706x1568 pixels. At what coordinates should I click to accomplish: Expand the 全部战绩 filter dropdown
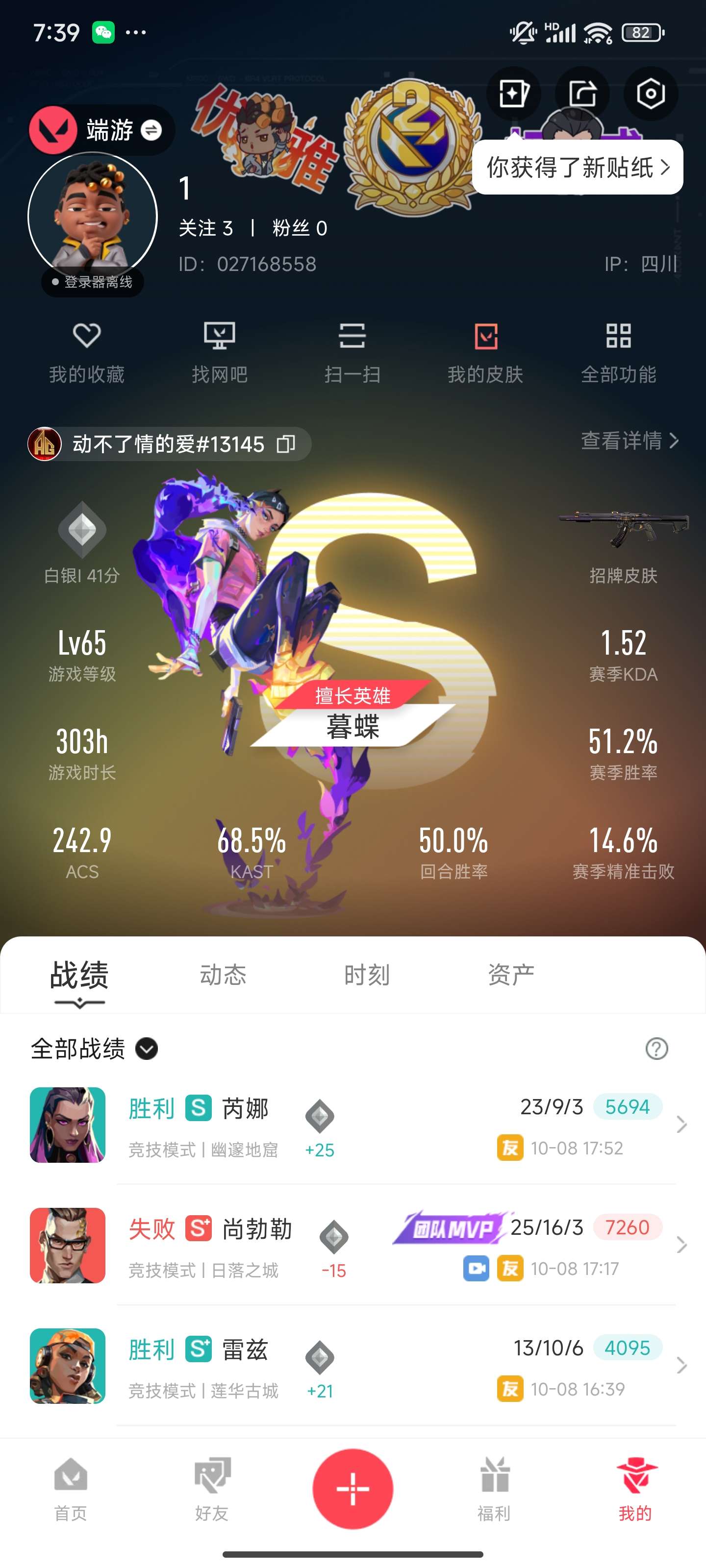146,1049
